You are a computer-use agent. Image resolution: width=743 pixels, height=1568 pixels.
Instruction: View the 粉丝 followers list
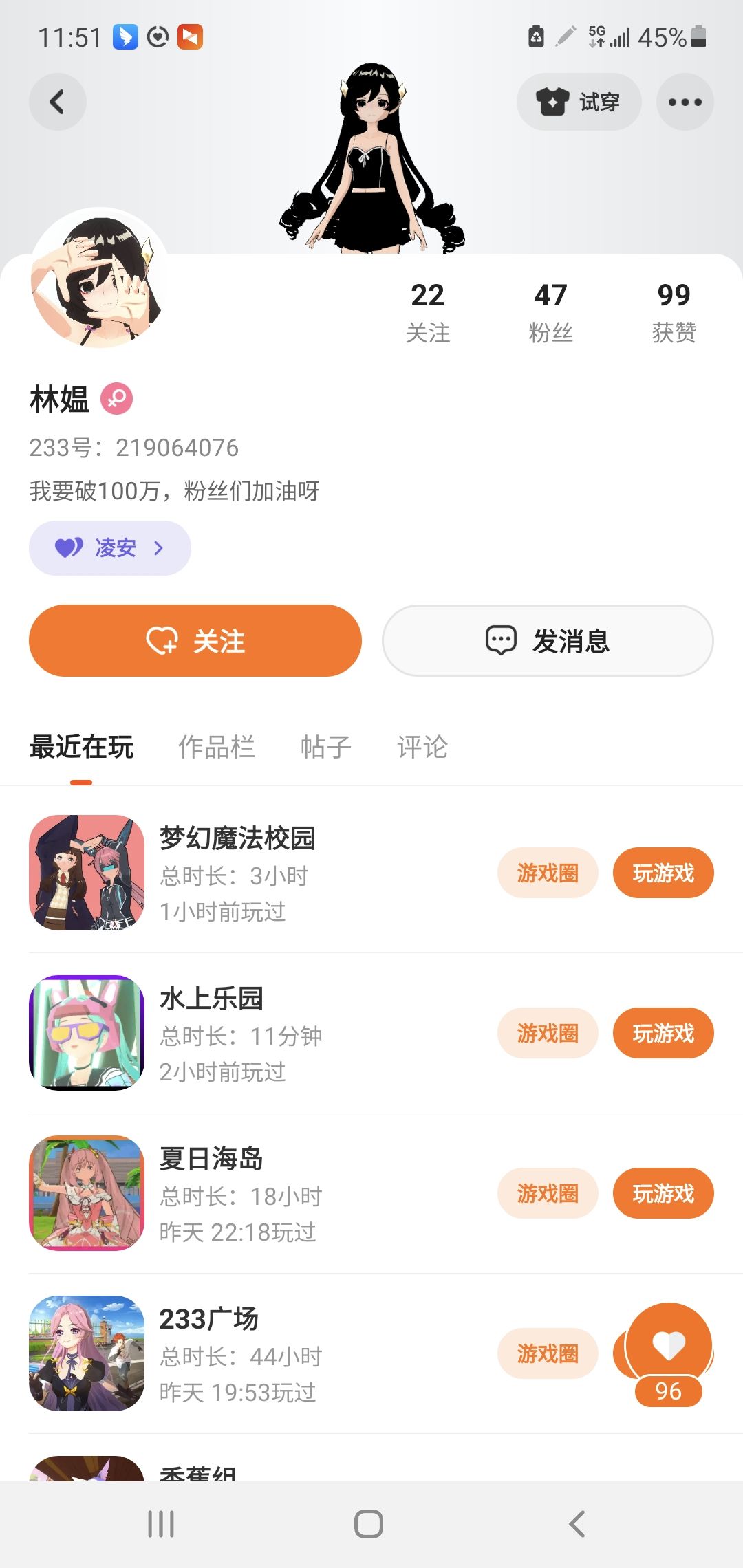point(550,311)
